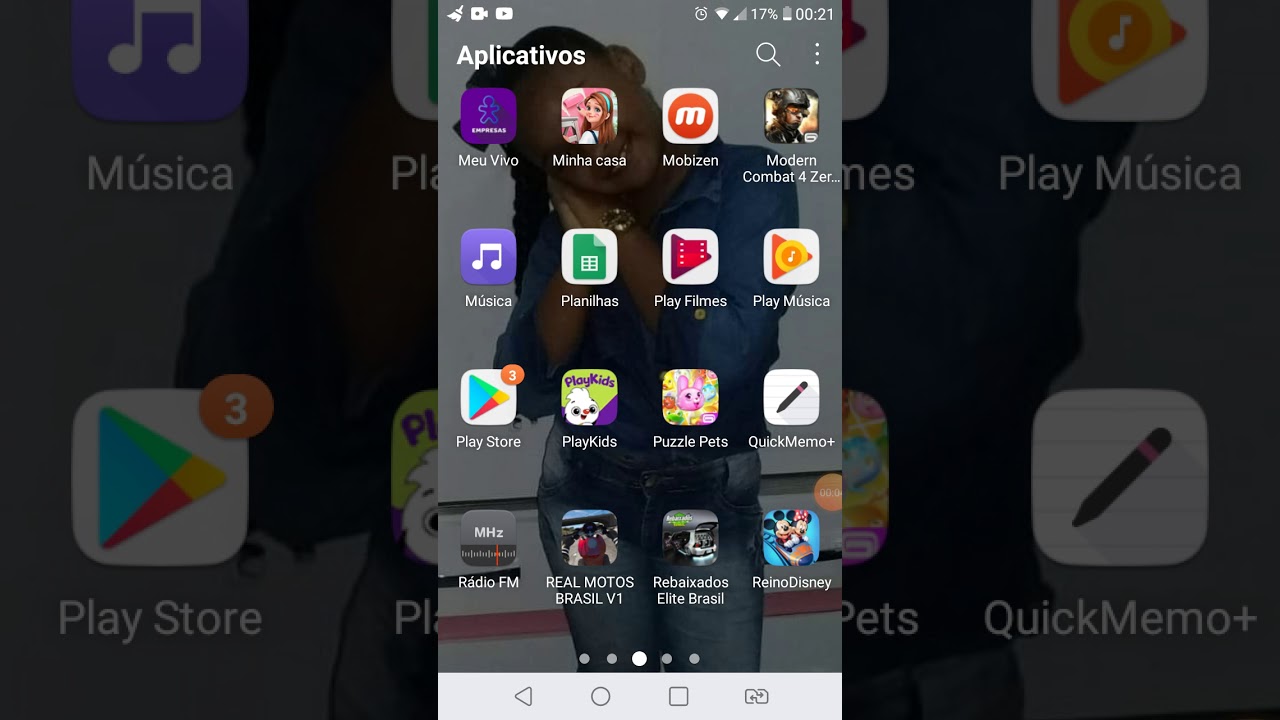Open the Música app
This screenshot has height=720, width=1280.
[488, 257]
